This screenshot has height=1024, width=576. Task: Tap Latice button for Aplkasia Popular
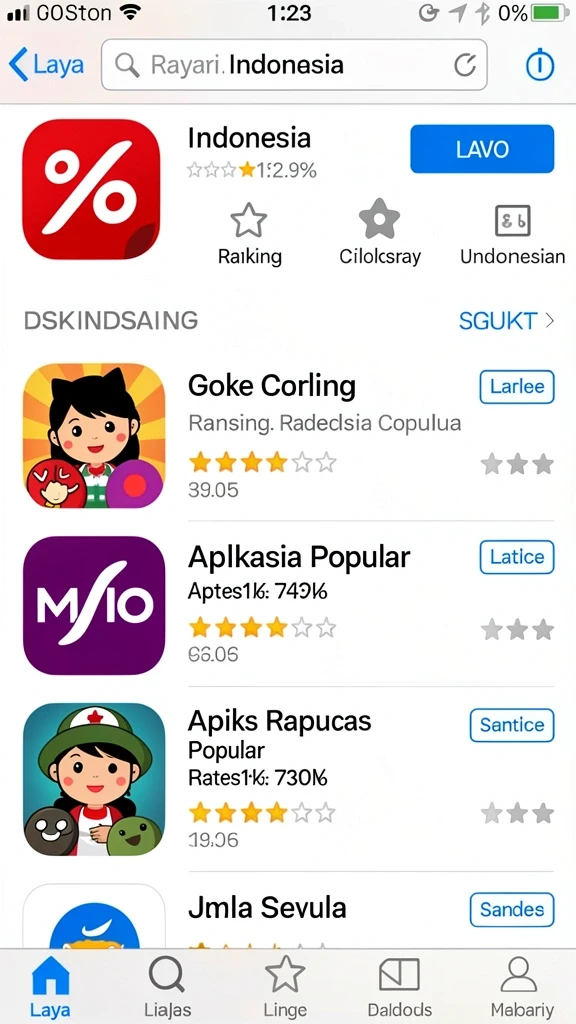517,557
